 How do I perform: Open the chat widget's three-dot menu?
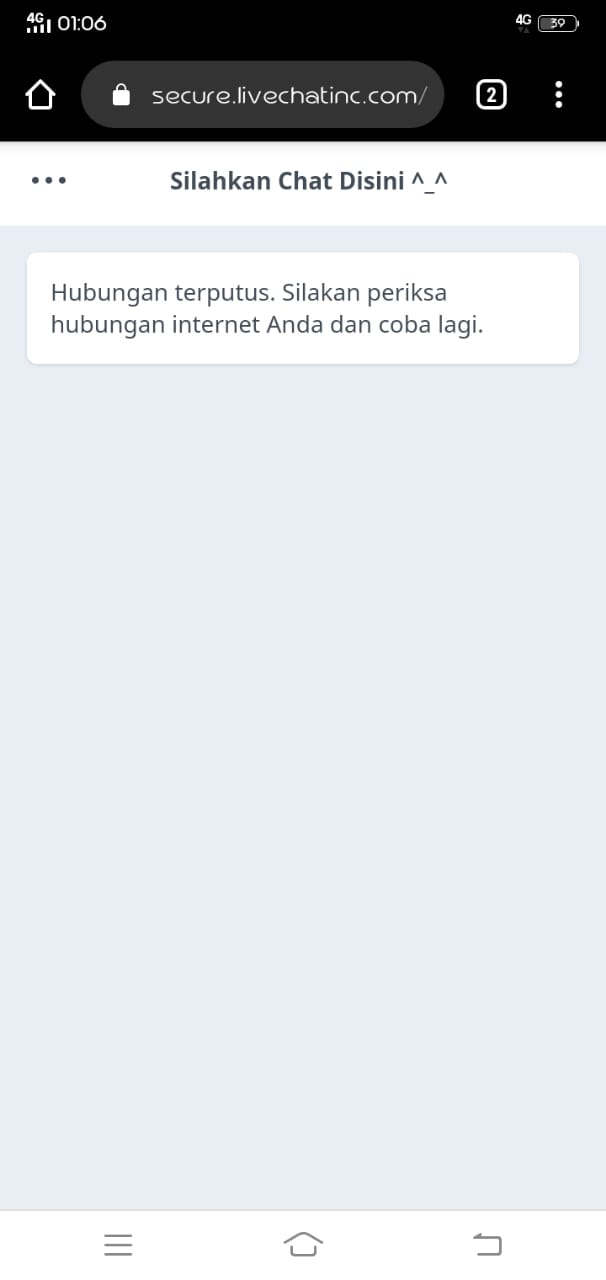tap(48, 181)
